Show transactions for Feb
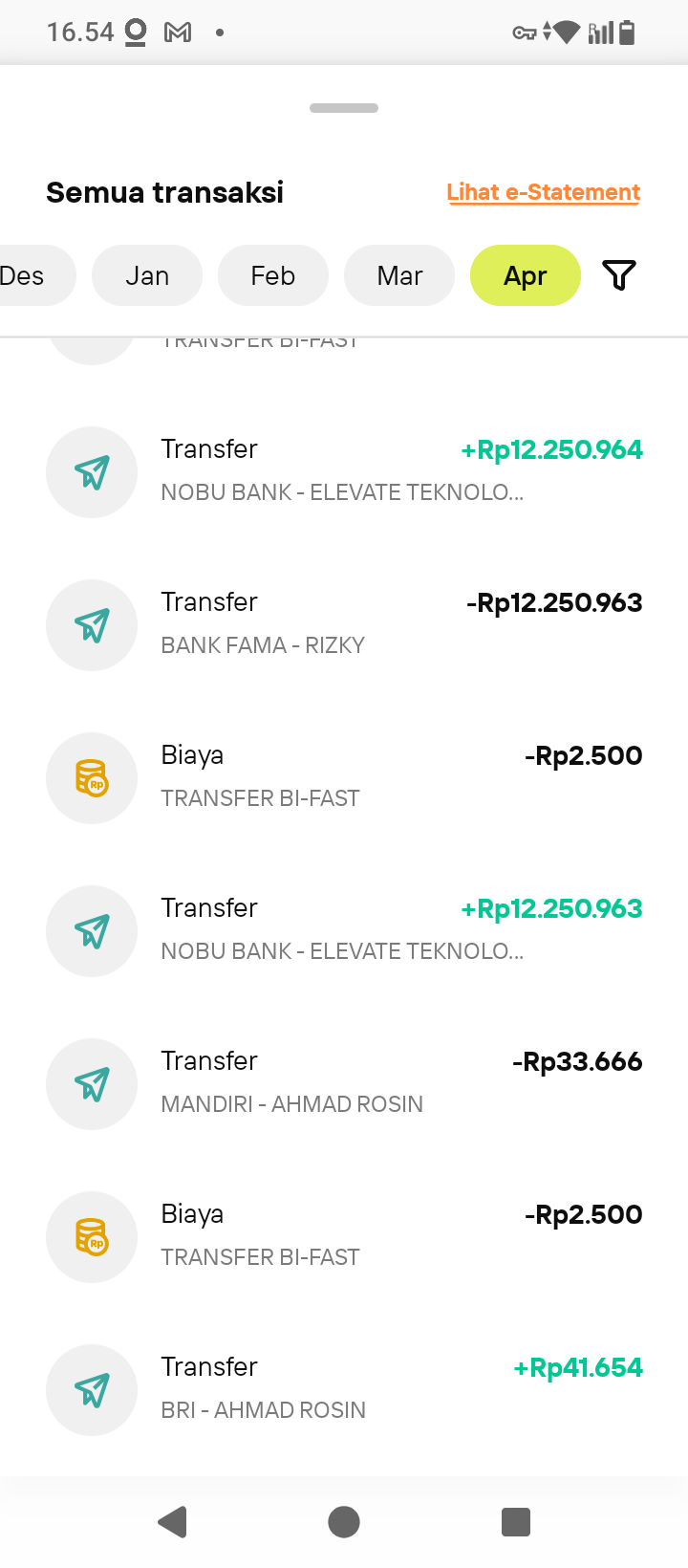Screen dimensions: 688x1568 pos(273,275)
